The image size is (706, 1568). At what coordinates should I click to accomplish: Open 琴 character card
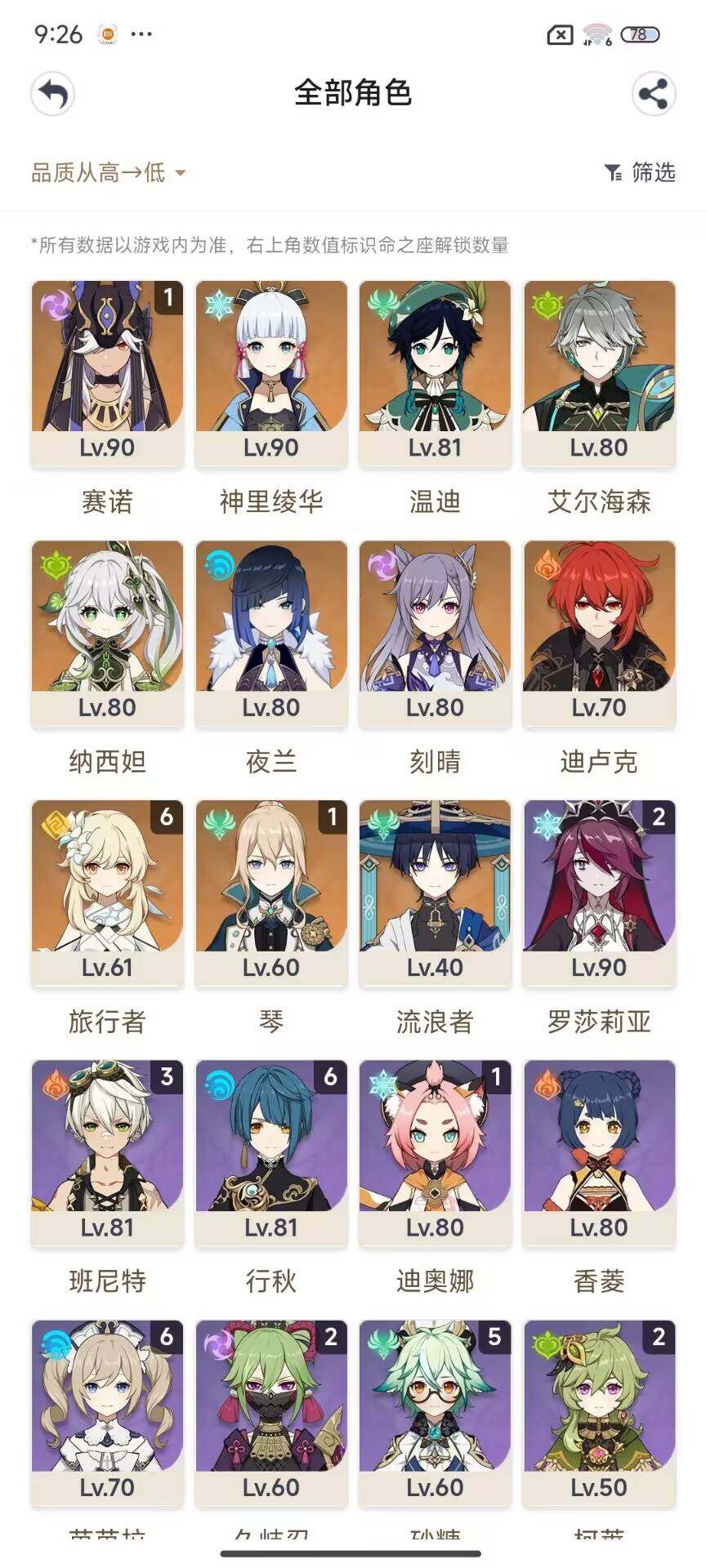point(271,893)
